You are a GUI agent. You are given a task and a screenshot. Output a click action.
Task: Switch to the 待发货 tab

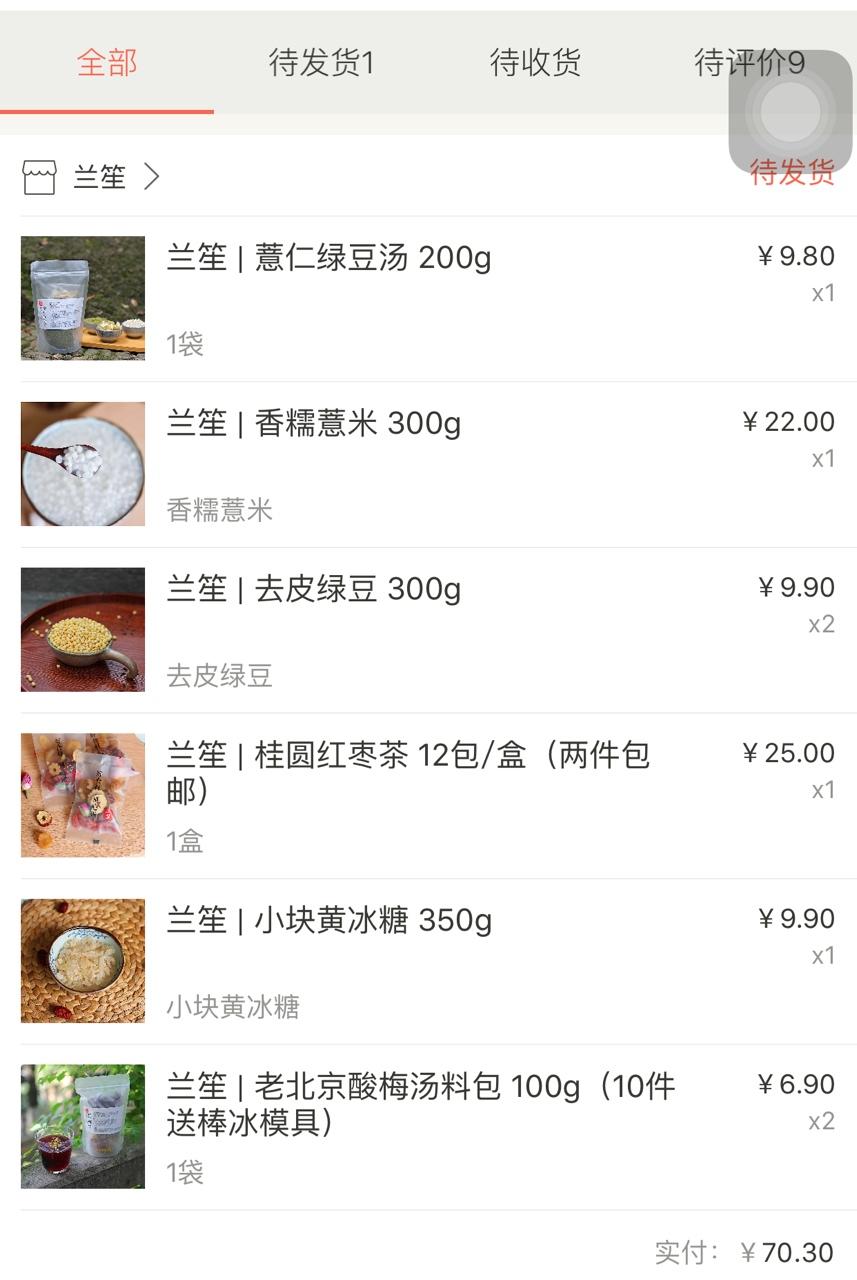click(x=321, y=63)
